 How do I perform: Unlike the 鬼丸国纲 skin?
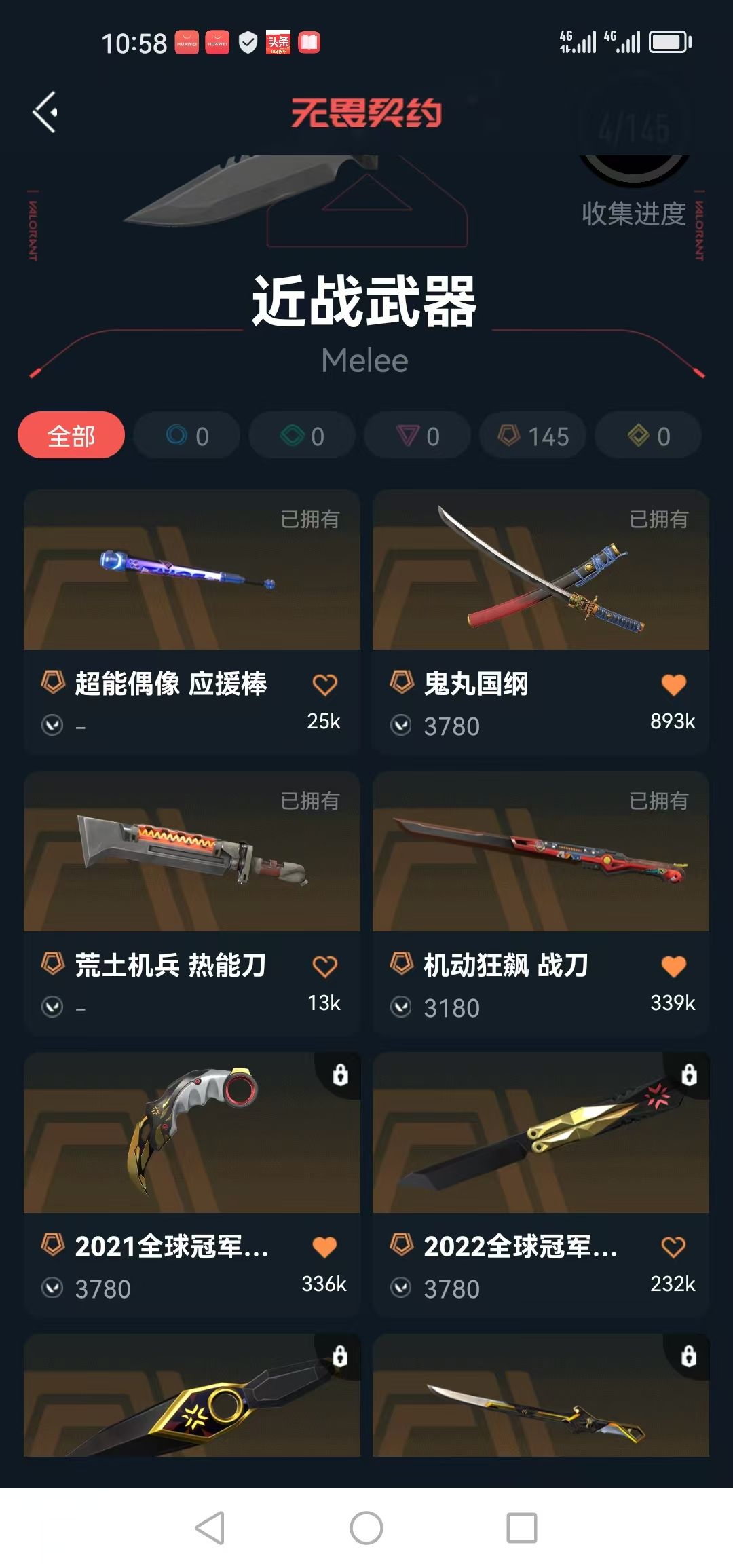(673, 685)
